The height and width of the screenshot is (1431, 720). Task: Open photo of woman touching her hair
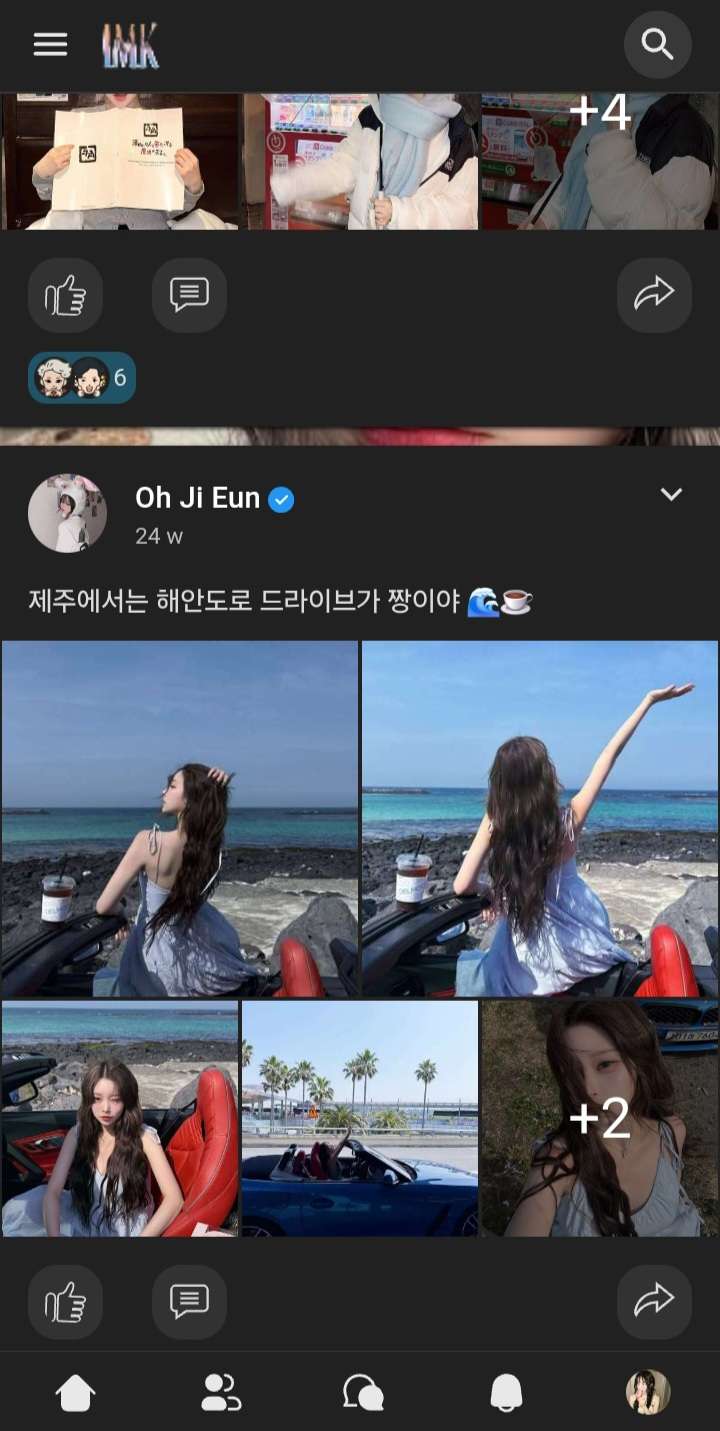tap(180, 818)
